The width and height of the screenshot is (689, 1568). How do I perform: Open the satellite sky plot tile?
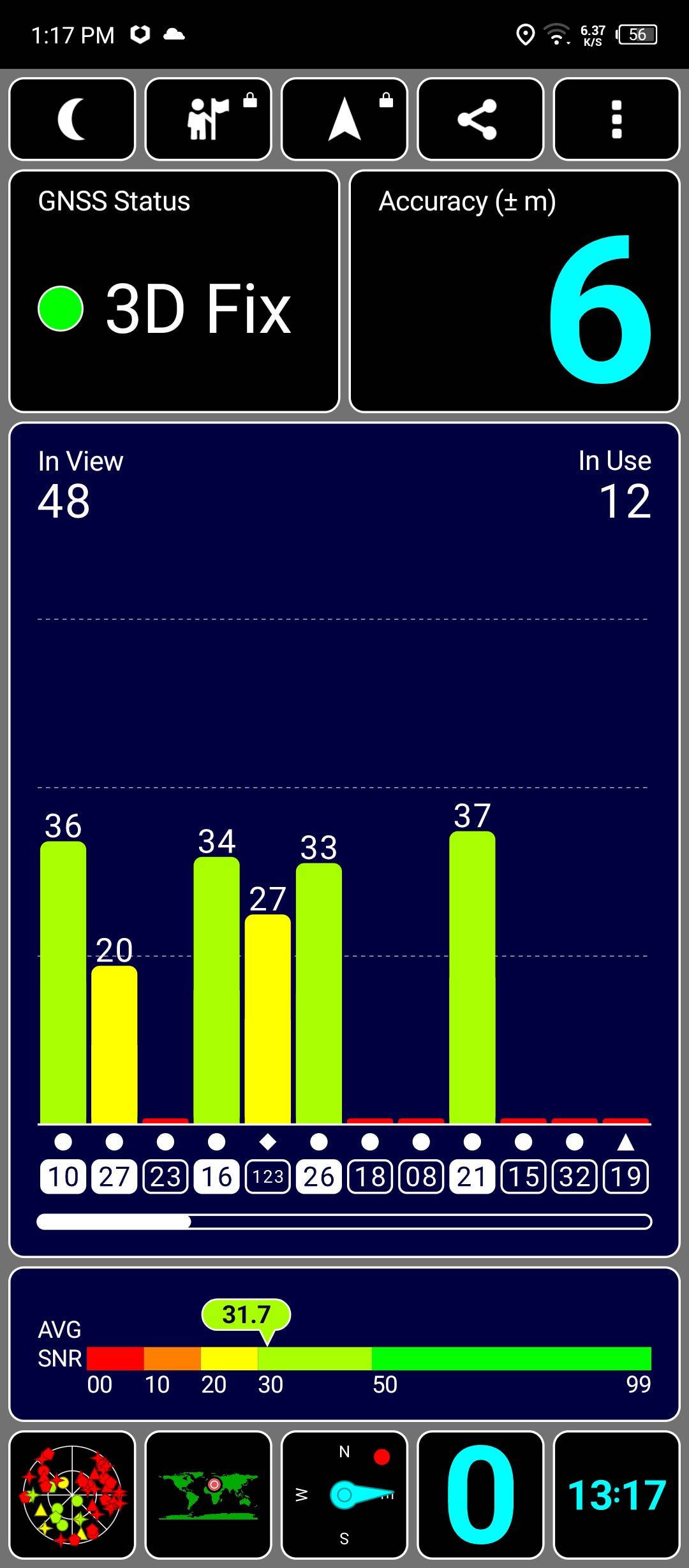(x=72, y=1495)
